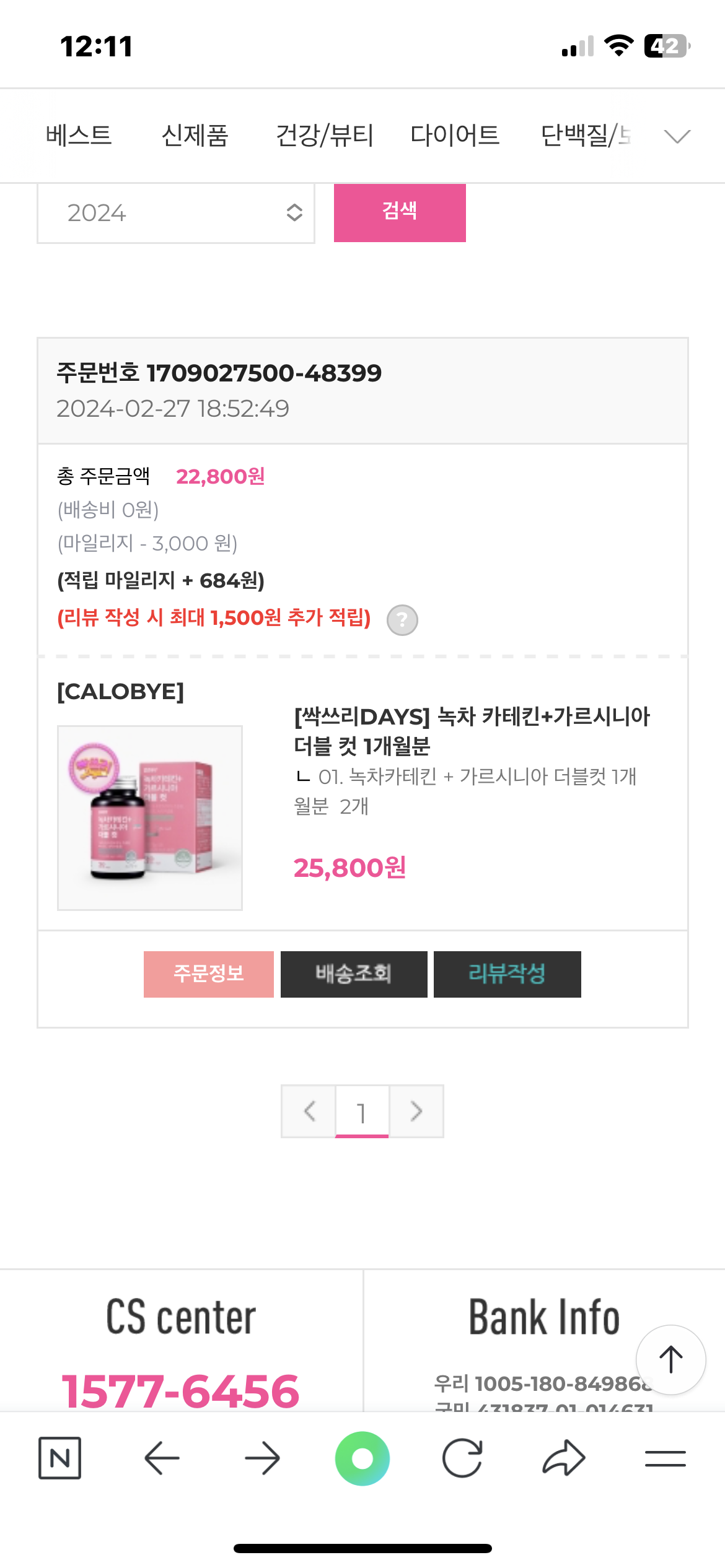This screenshot has width=725, height=1568.
Task: Check delivery with 배송조회
Action: [x=354, y=974]
